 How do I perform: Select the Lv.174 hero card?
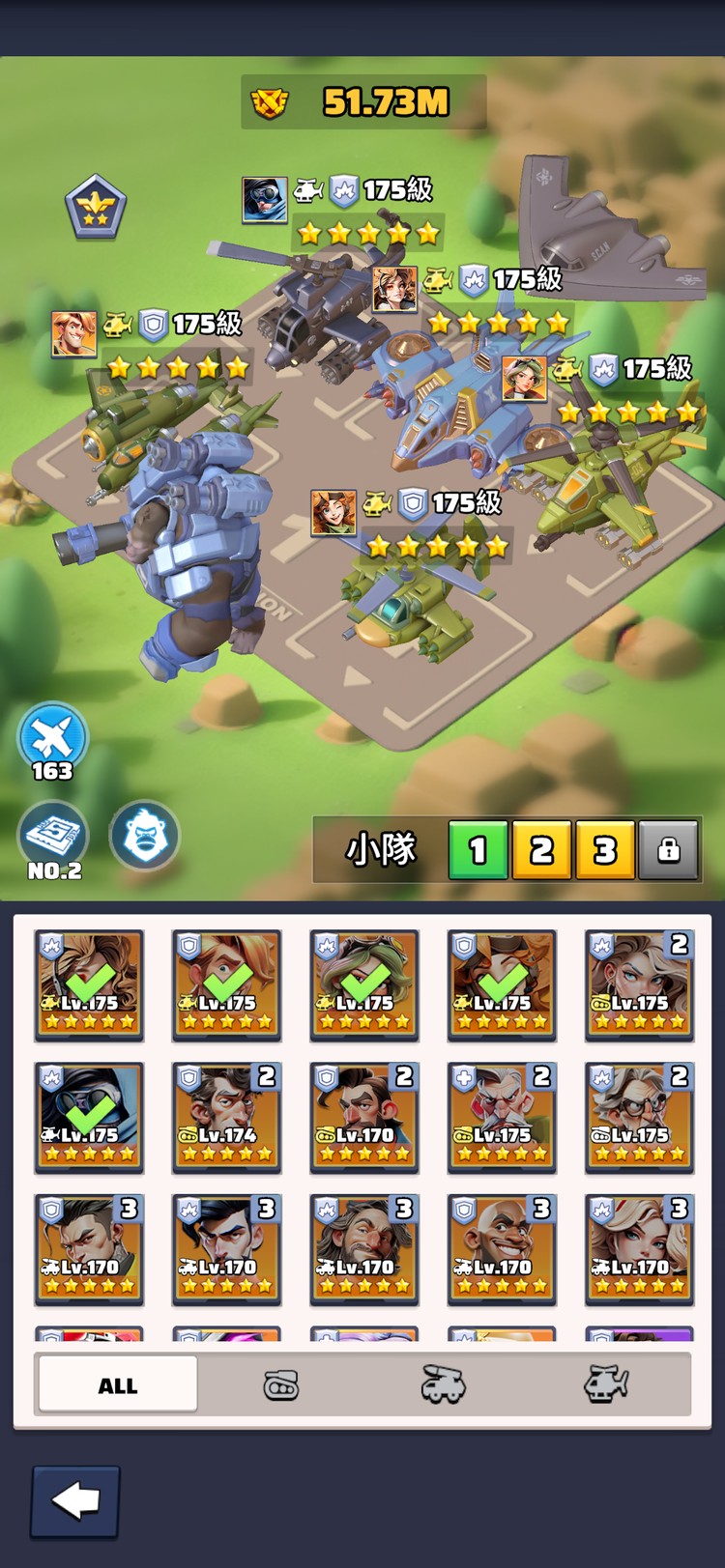(226, 1118)
